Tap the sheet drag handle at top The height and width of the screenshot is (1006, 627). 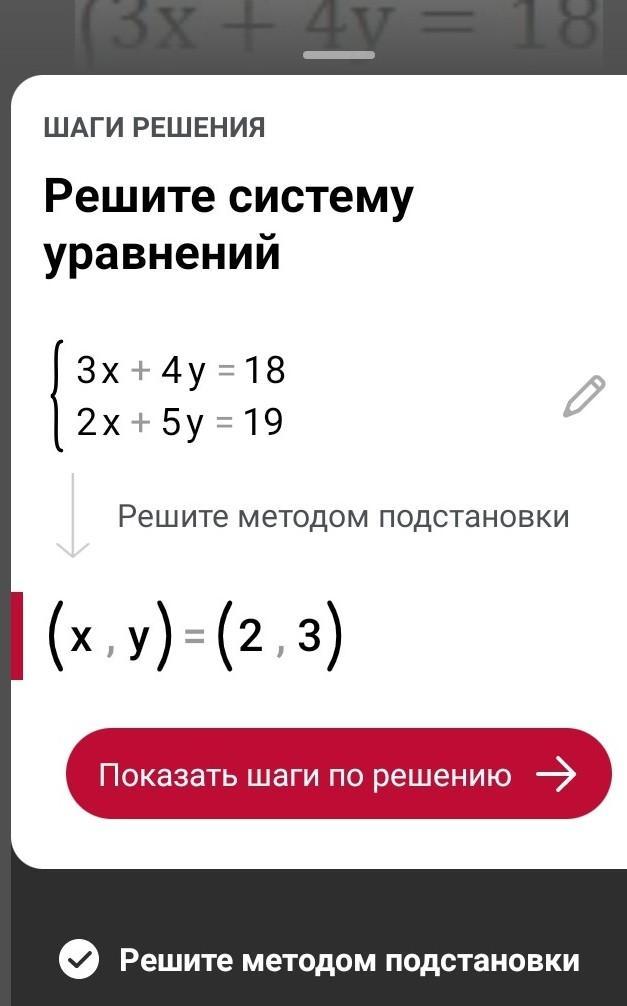pyautogui.click(x=338, y=55)
